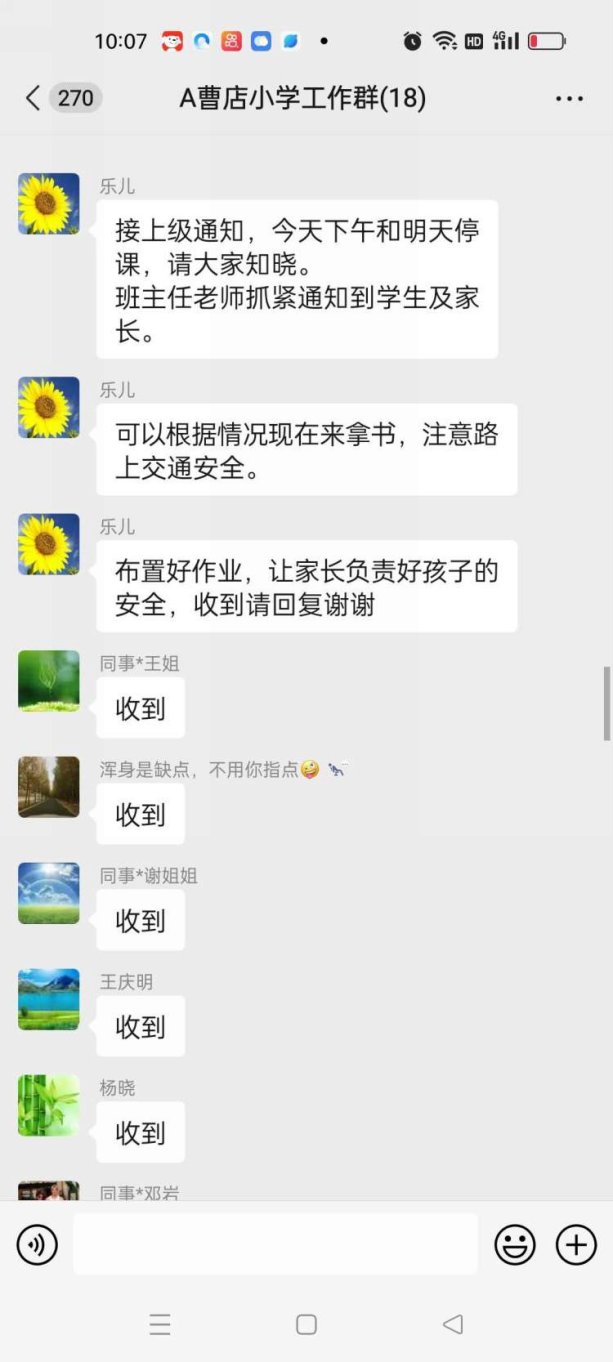Tap the system home button
The height and width of the screenshot is (1362, 613).
(306, 1324)
